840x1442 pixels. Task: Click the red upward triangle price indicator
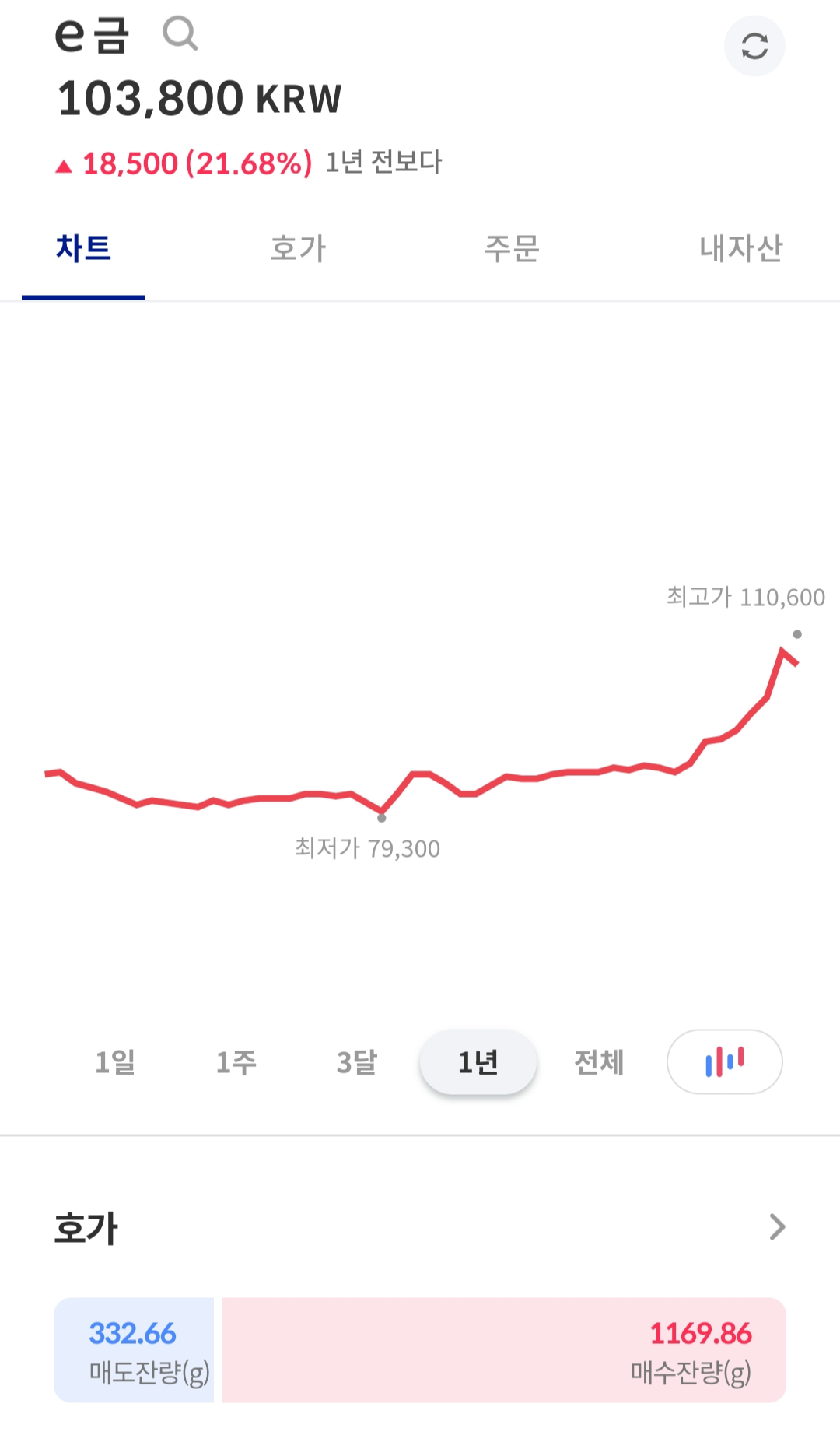tap(64, 162)
